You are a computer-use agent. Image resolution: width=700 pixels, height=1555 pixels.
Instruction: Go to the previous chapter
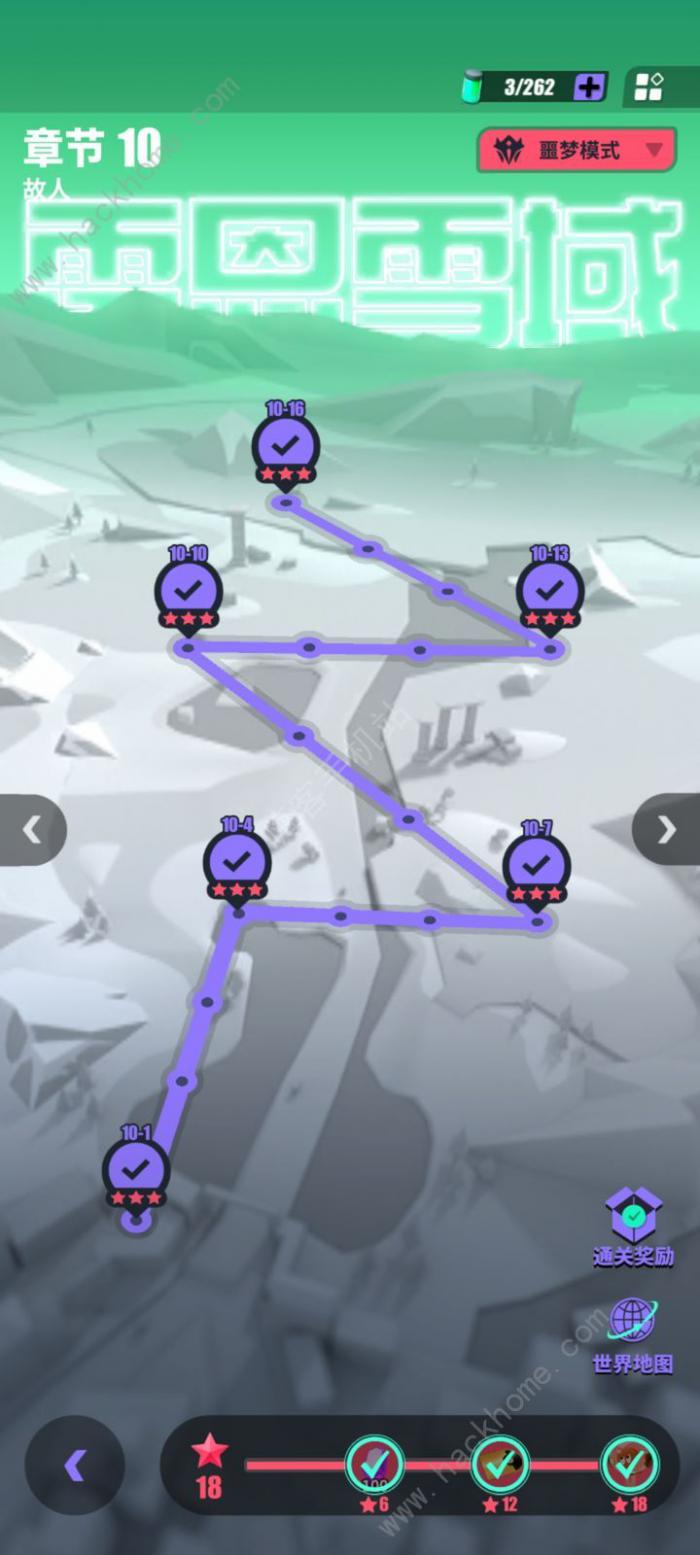tap(32, 829)
